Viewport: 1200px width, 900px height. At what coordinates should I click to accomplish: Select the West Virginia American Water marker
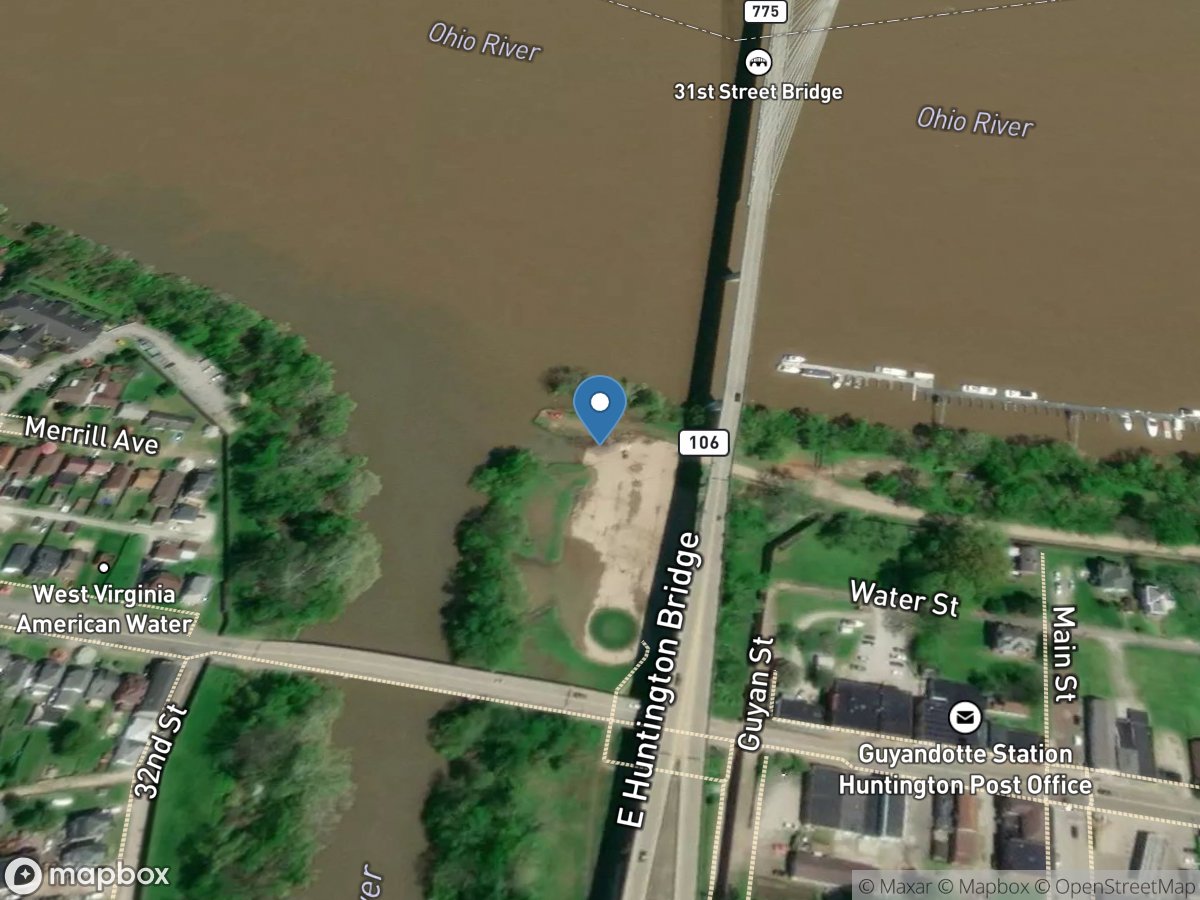pyautogui.click(x=102, y=568)
